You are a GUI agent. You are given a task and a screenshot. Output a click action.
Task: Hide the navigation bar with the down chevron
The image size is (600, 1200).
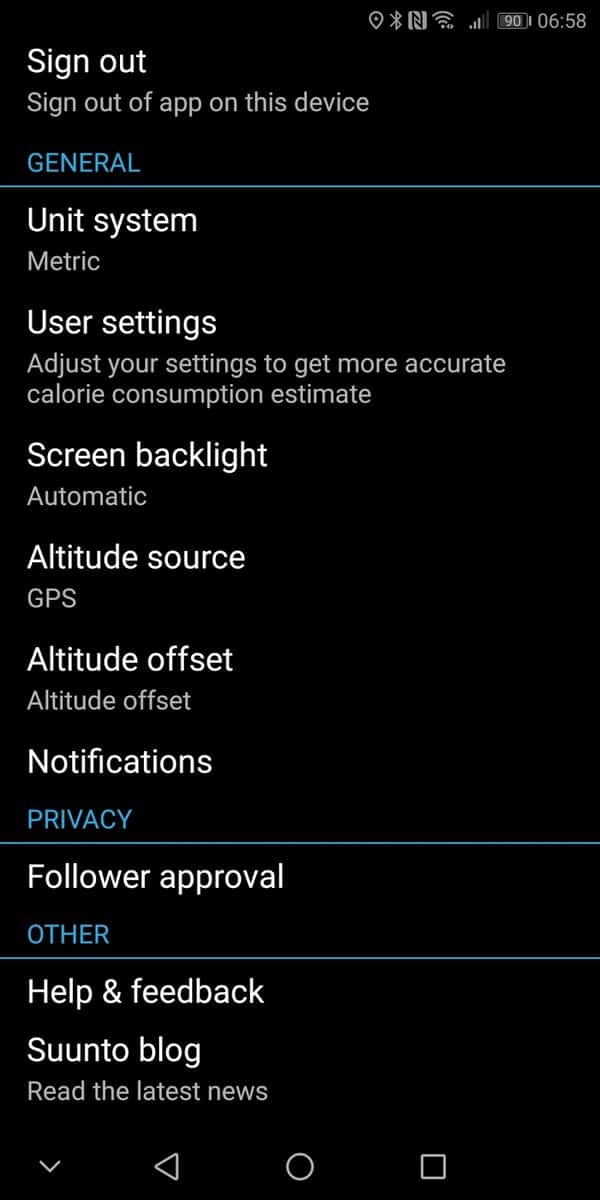(x=49, y=1166)
